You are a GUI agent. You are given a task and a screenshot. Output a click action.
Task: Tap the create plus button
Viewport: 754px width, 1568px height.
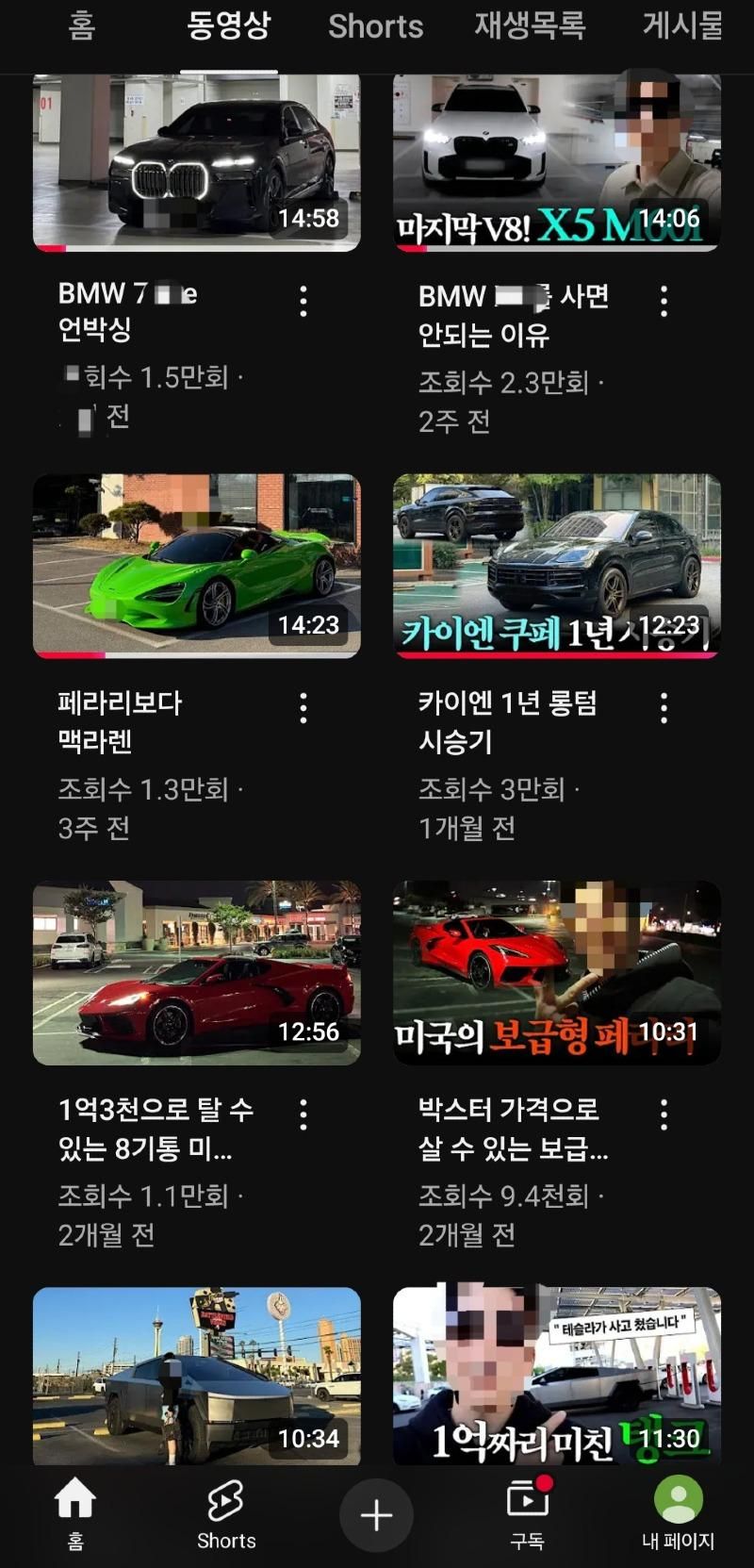tap(376, 1515)
